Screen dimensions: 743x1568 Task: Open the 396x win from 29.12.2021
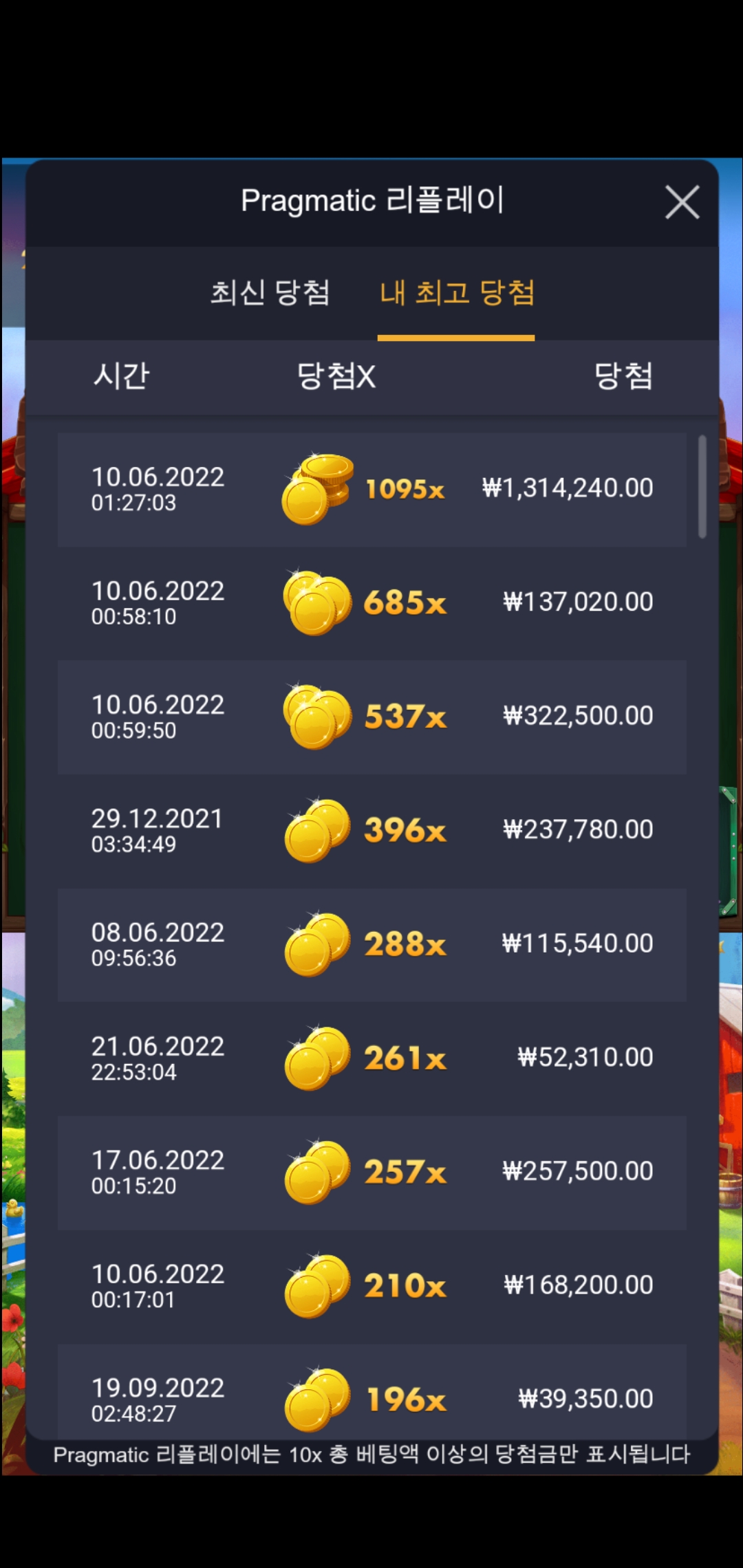(371, 831)
